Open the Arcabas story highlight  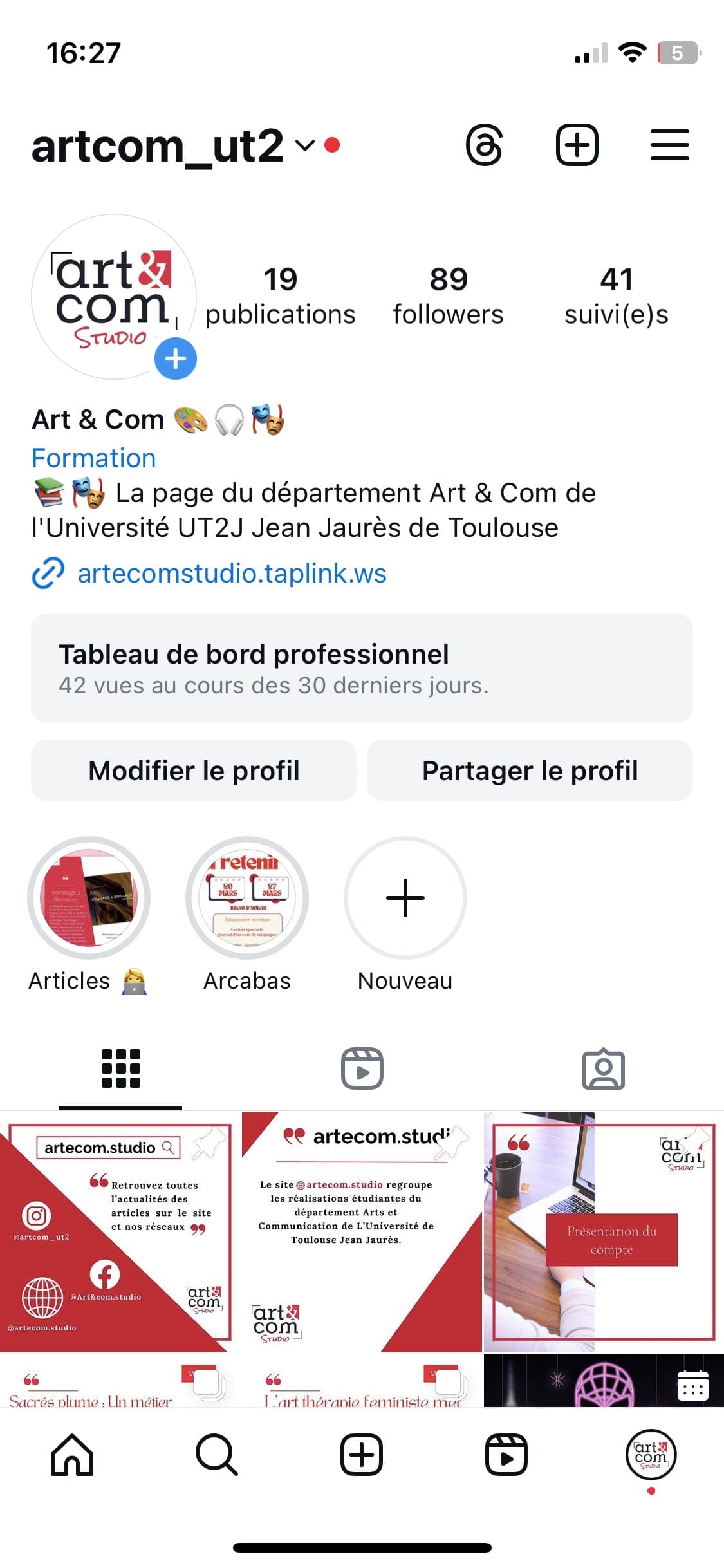coord(247,898)
